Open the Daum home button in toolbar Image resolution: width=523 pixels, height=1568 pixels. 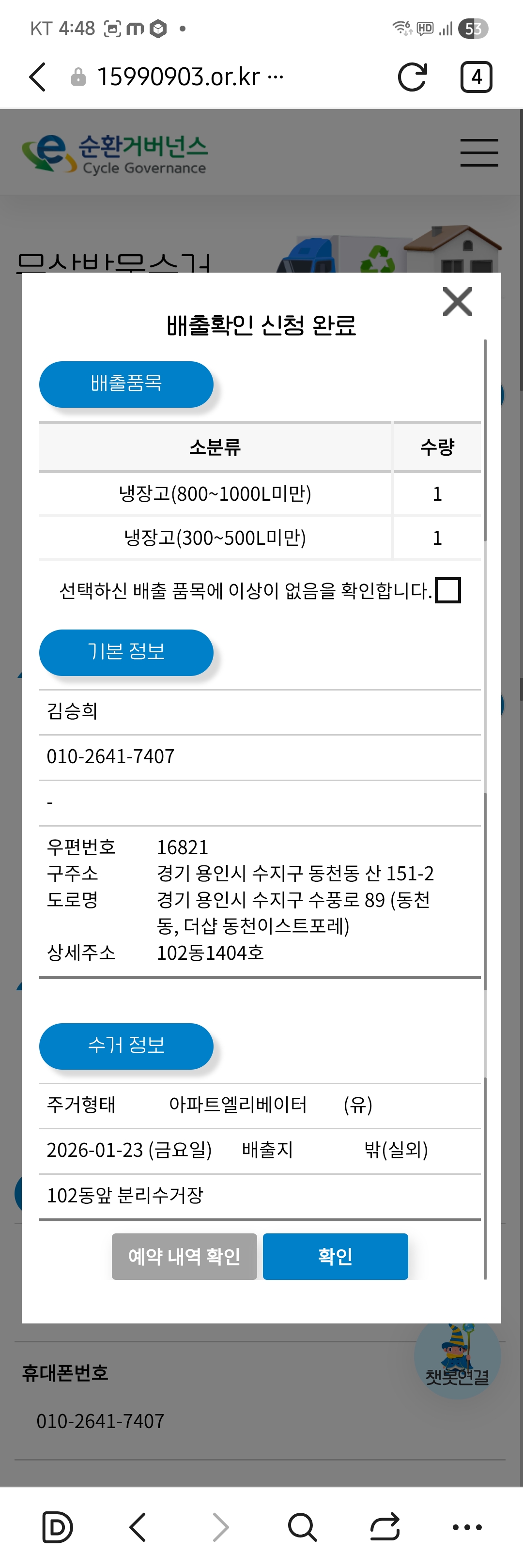coord(57,1527)
